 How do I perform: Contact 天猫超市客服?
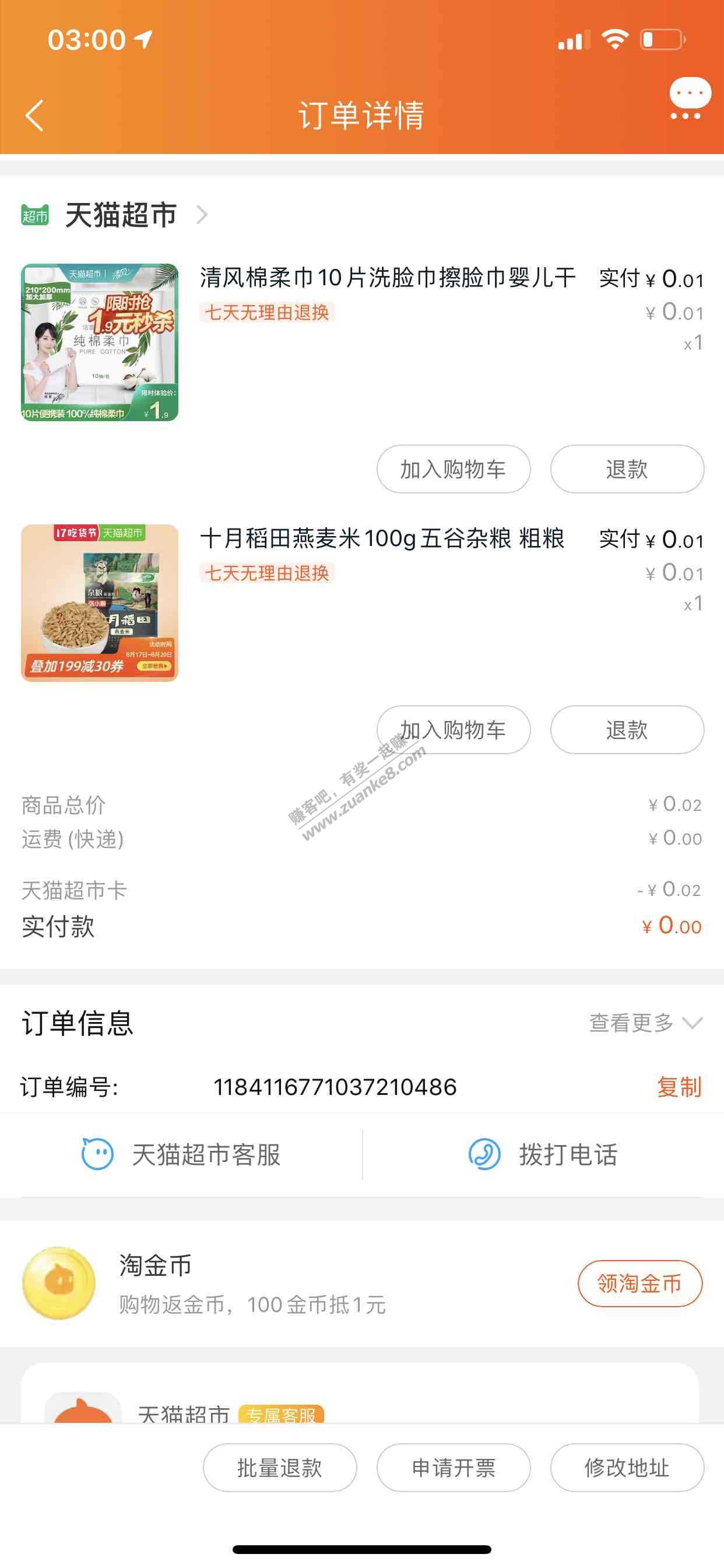[x=182, y=1154]
